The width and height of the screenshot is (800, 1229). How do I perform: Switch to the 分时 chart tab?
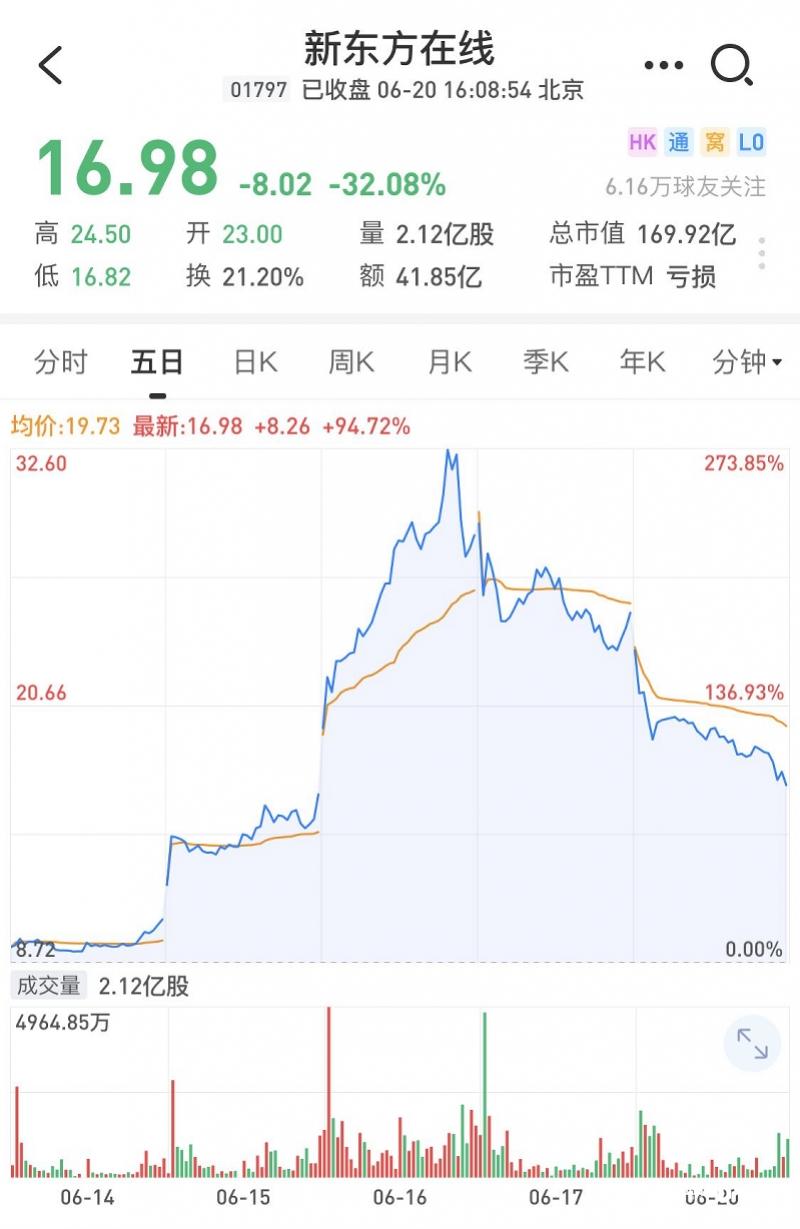pos(59,362)
